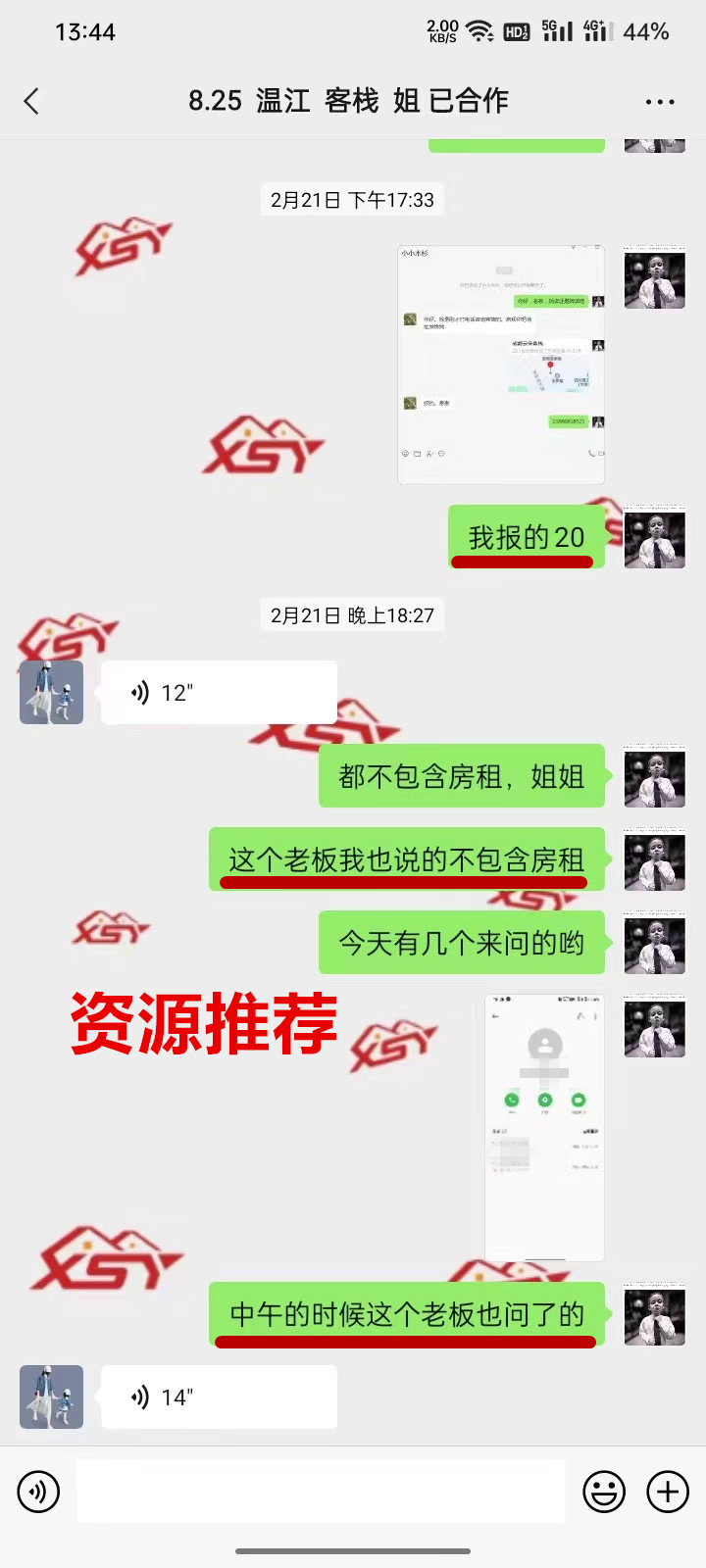Open the chat info overflow menu

click(x=659, y=102)
